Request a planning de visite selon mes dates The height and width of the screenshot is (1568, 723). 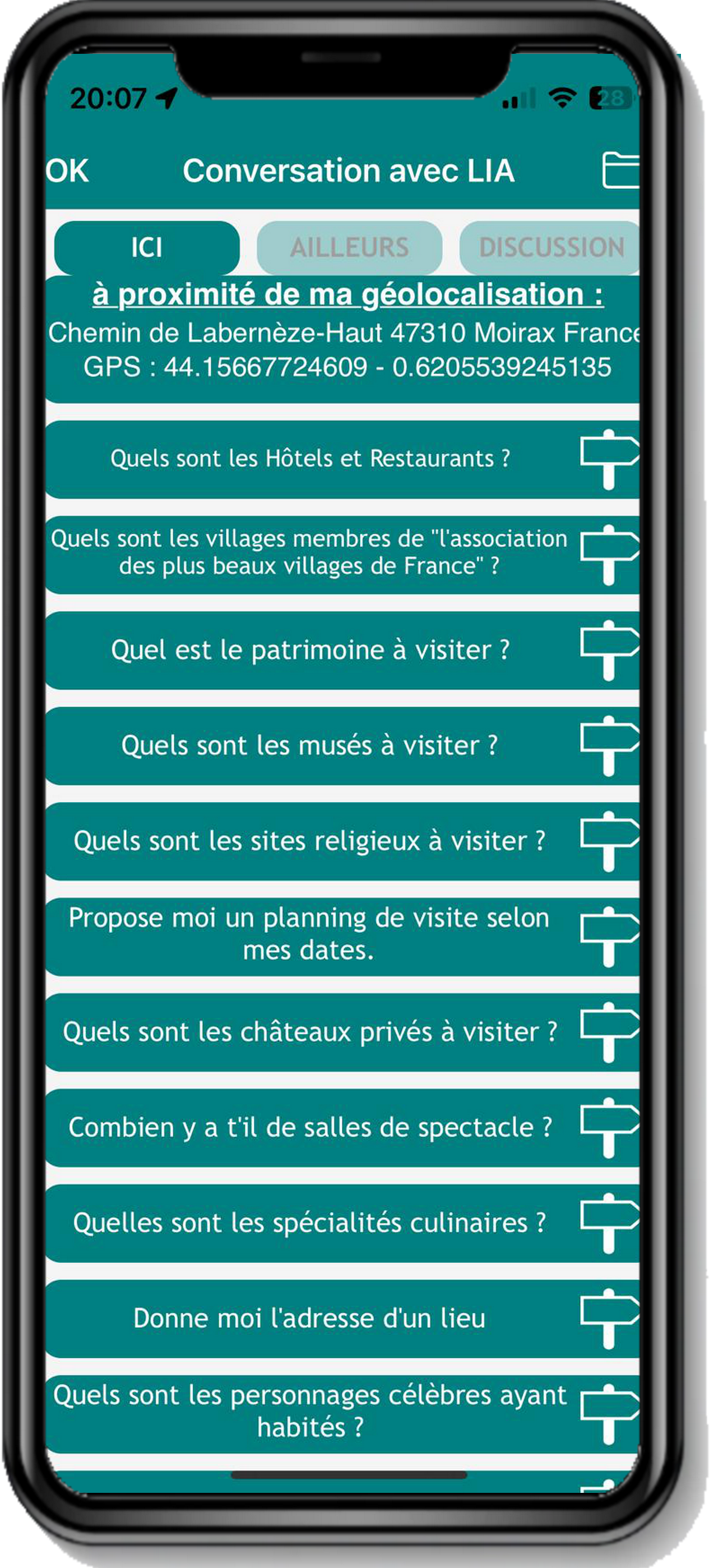[x=309, y=934]
